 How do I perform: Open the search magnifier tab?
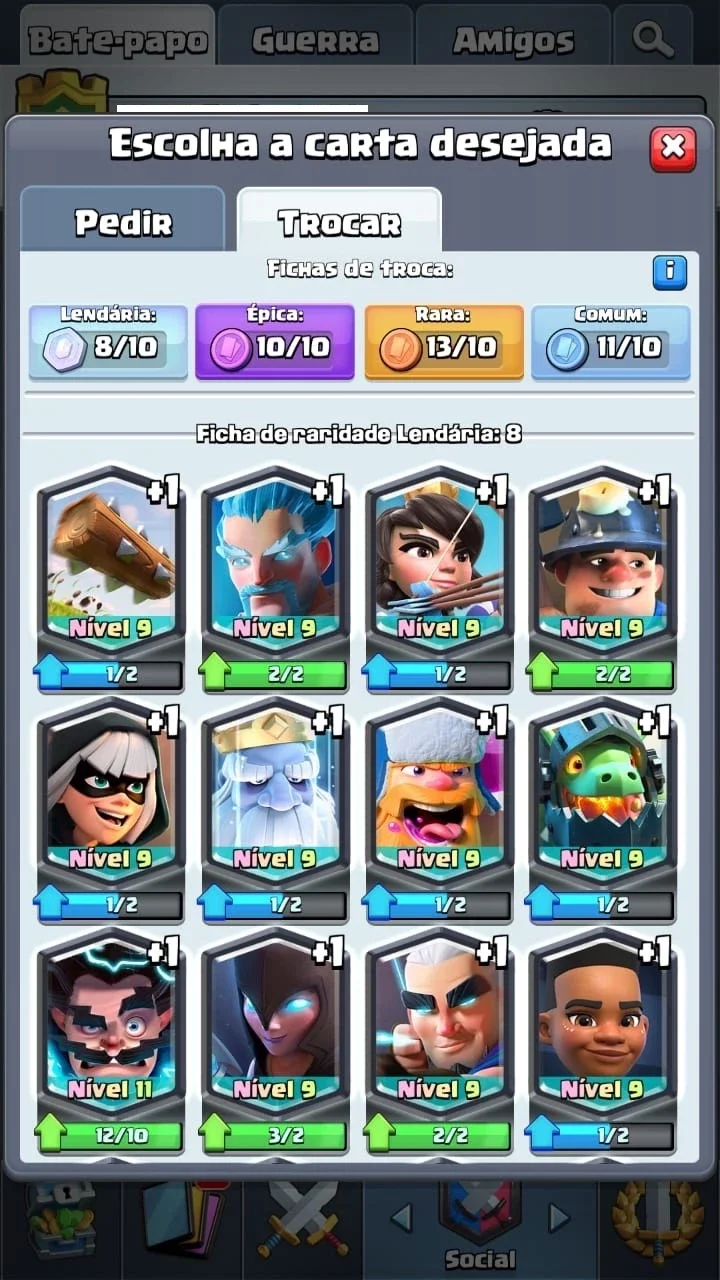653,40
